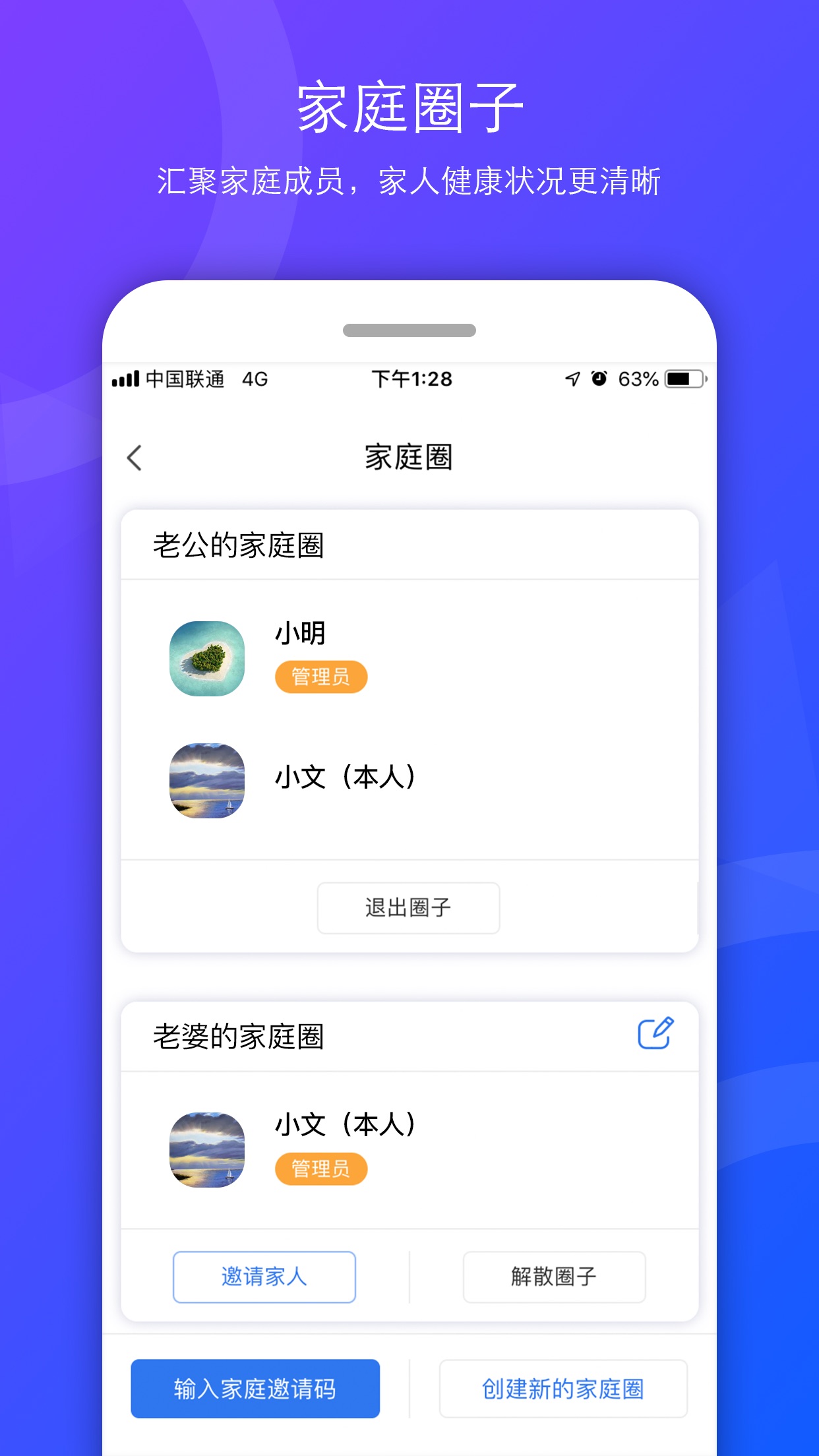Tap the cellular signal indicator
The image size is (819, 1456).
[127, 377]
